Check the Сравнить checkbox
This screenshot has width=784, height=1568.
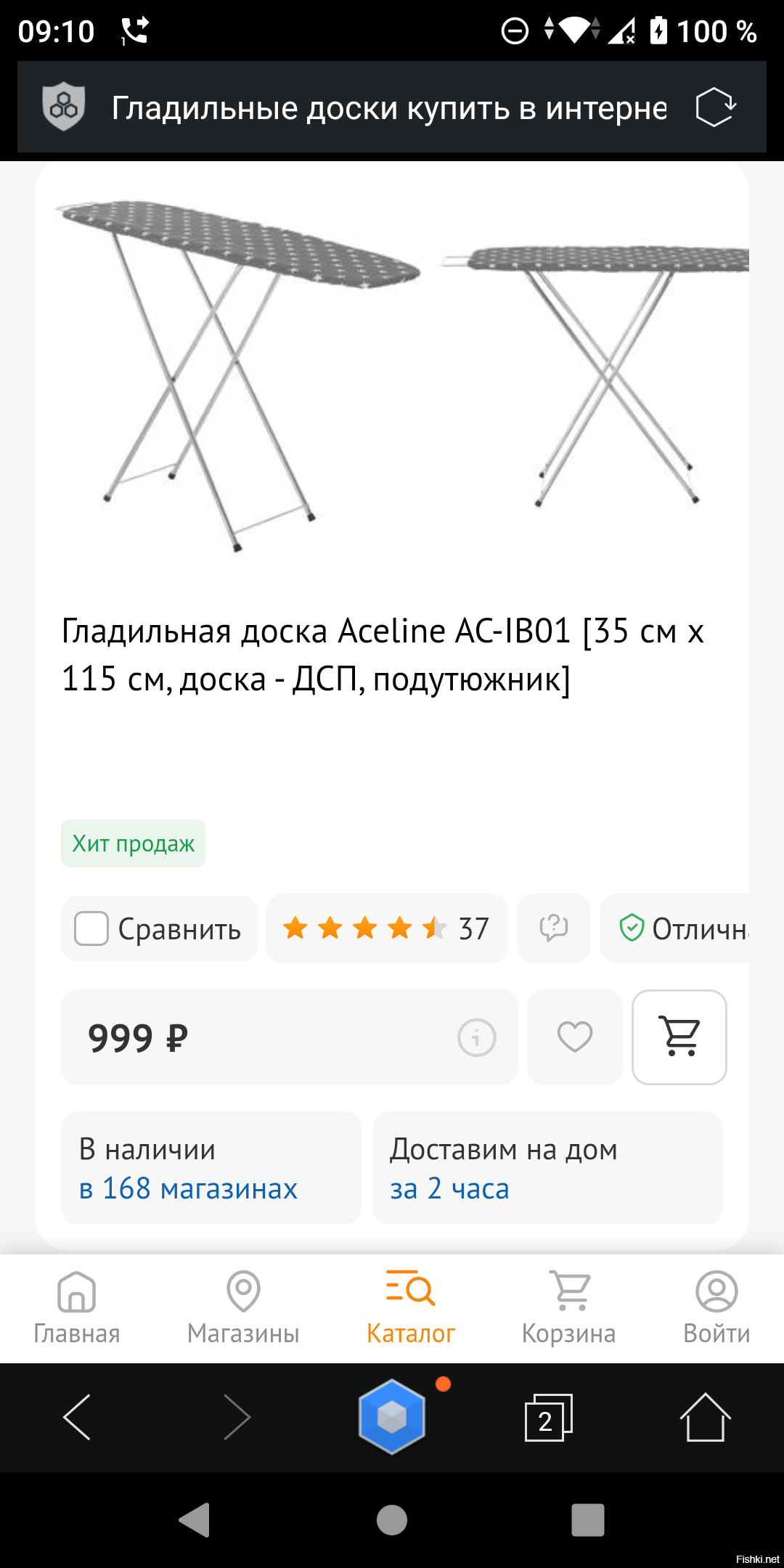[91, 928]
